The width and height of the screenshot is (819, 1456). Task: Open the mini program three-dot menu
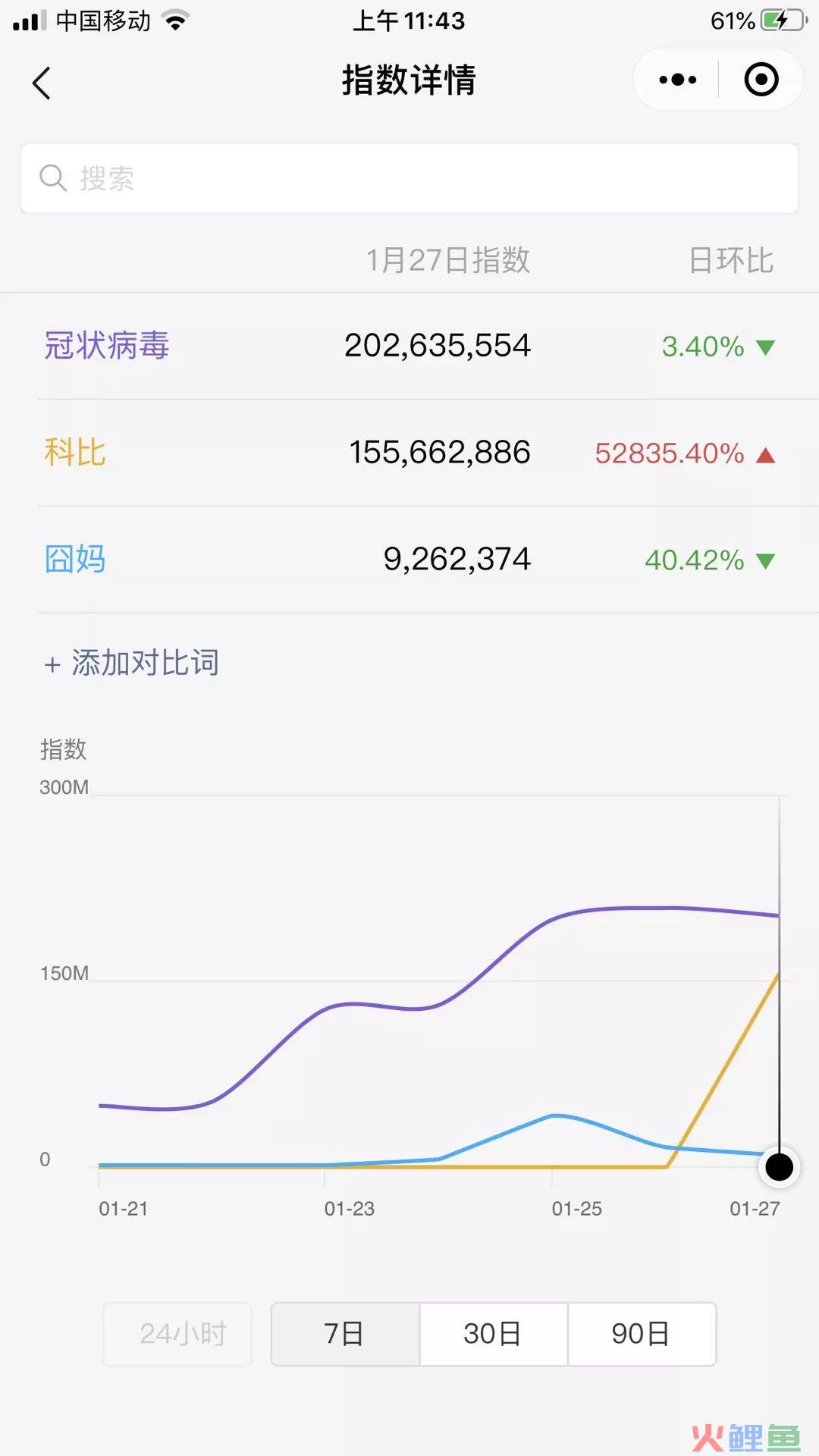[677, 80]
